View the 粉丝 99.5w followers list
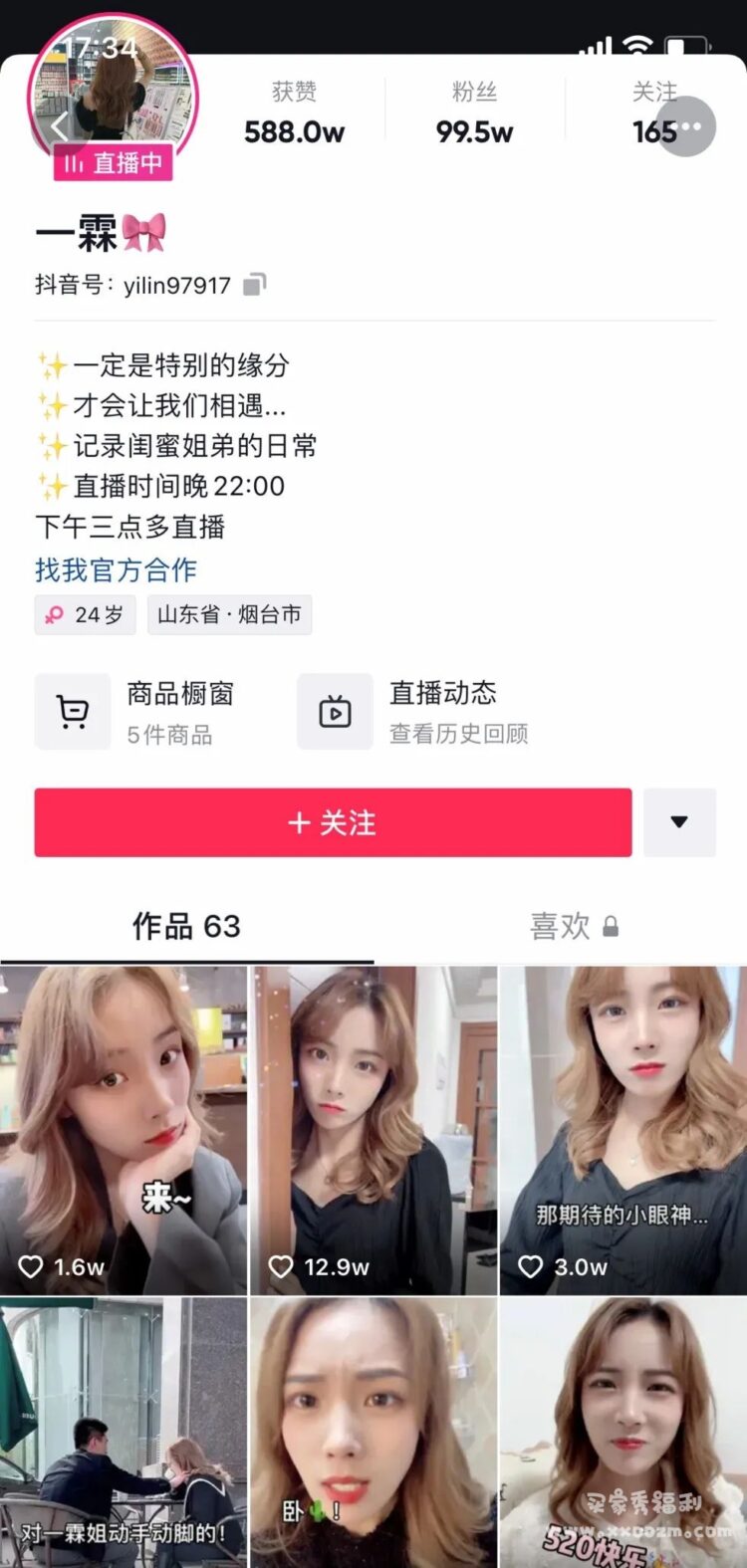 pos(474,112)
